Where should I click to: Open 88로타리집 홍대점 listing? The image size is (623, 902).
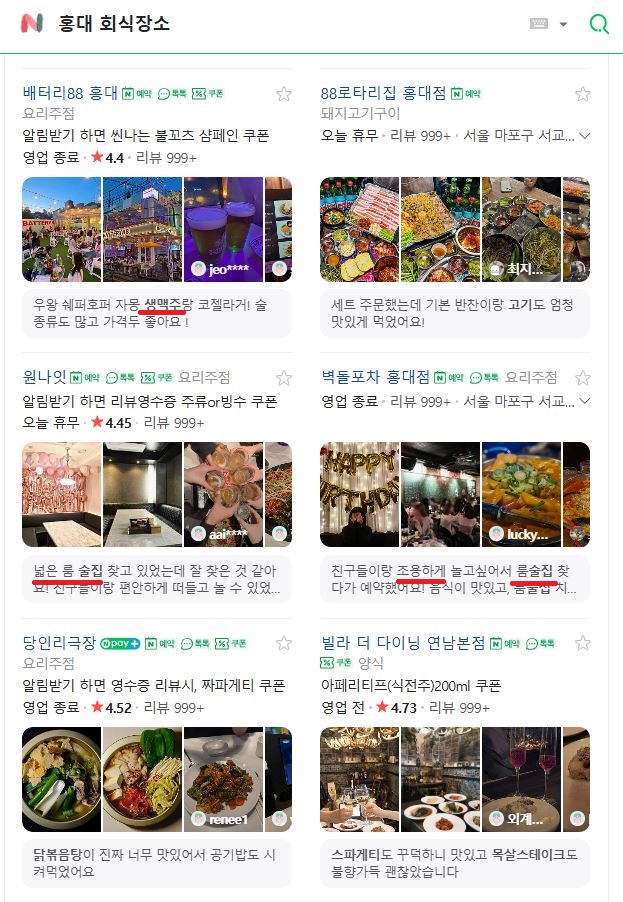point(383,93)
